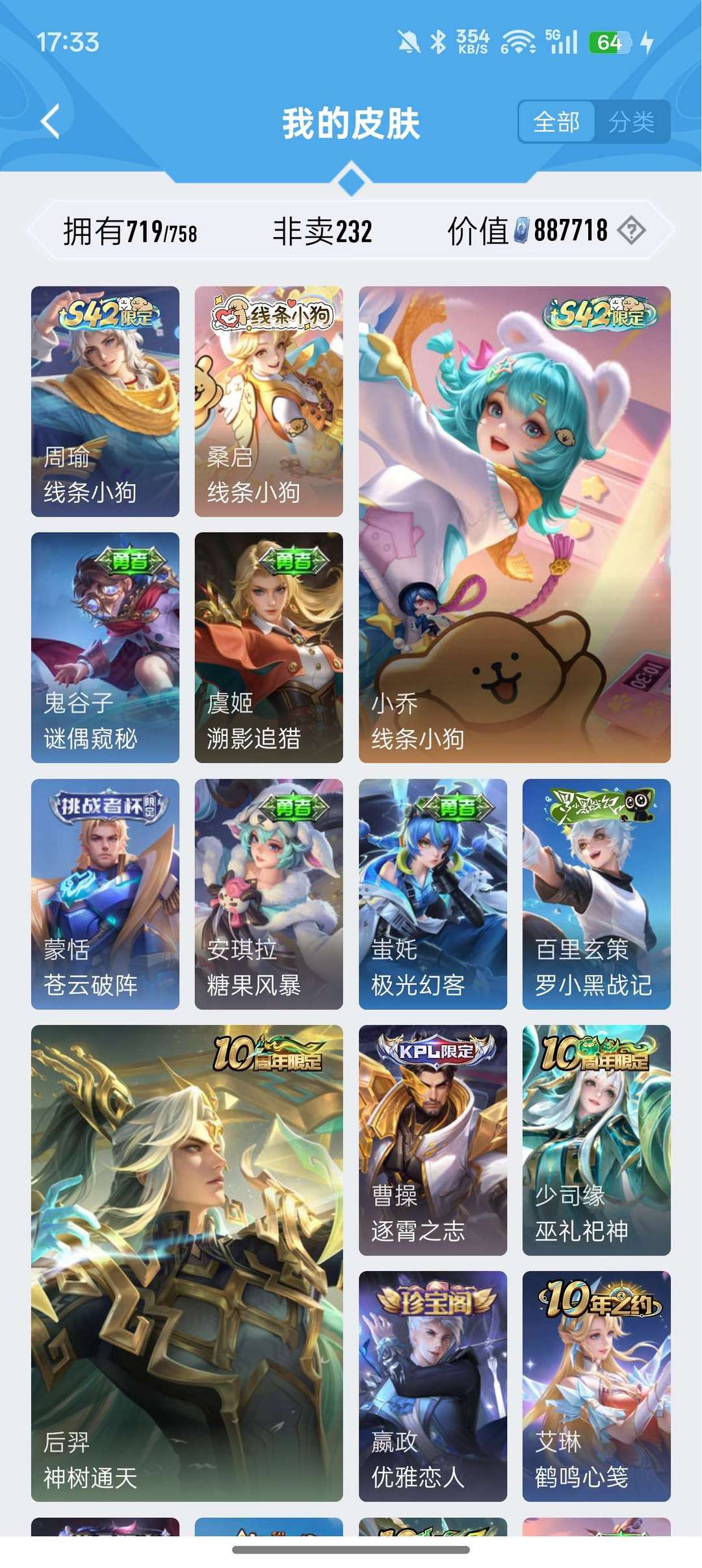The height and width of the screenshot is (1568, 702).
Task: Open 鬼谷子 谜偶窥秘 skin card
Action: coord(105,647)
